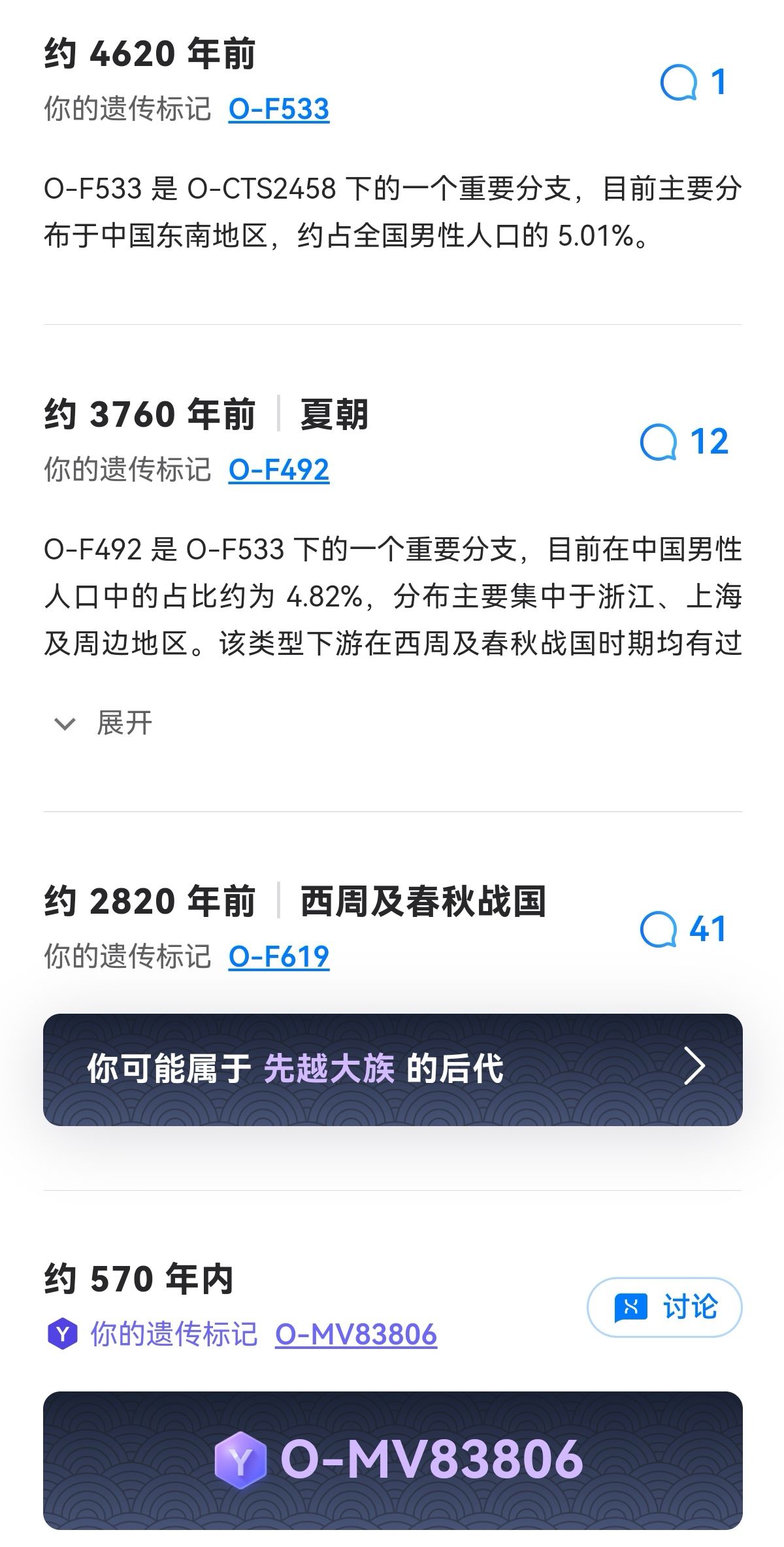View the 41 comments on O-F619
The image size is (784, 1547).
point(683,929)
